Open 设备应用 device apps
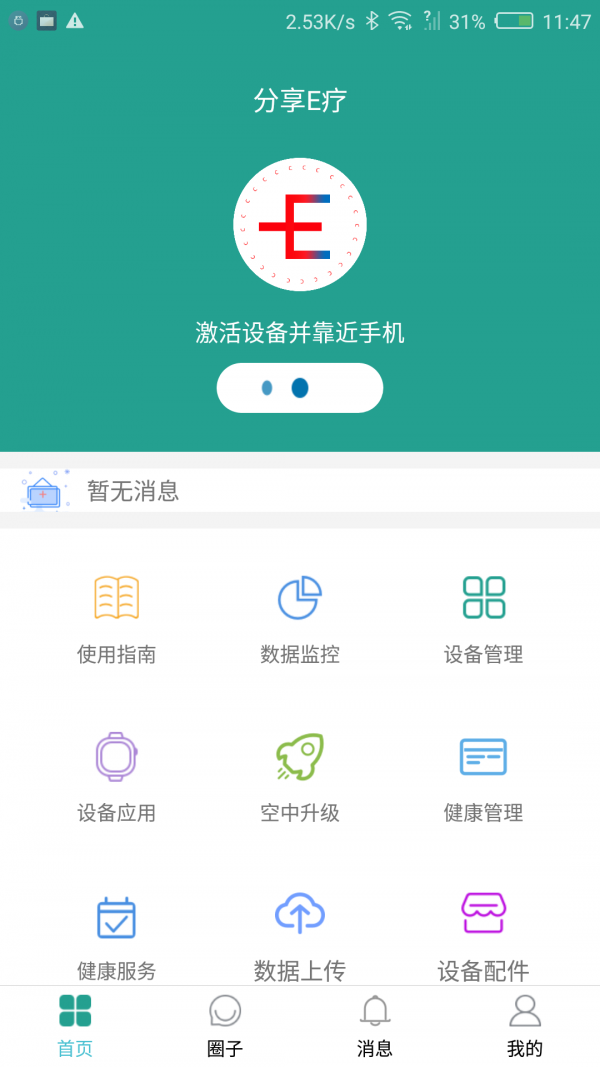 [x=117, y=776]
